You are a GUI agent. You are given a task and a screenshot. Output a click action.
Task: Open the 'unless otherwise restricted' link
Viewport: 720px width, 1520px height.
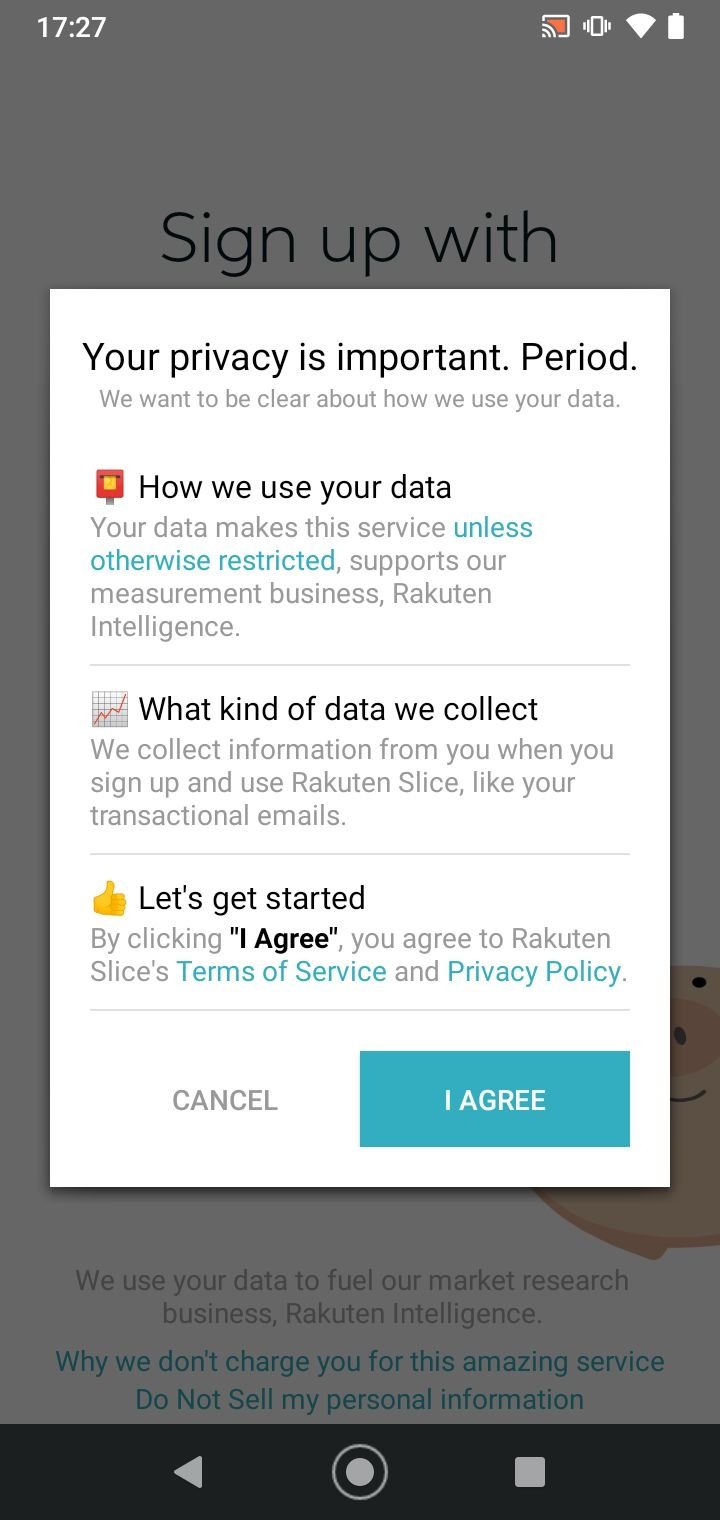click(312, 544)
